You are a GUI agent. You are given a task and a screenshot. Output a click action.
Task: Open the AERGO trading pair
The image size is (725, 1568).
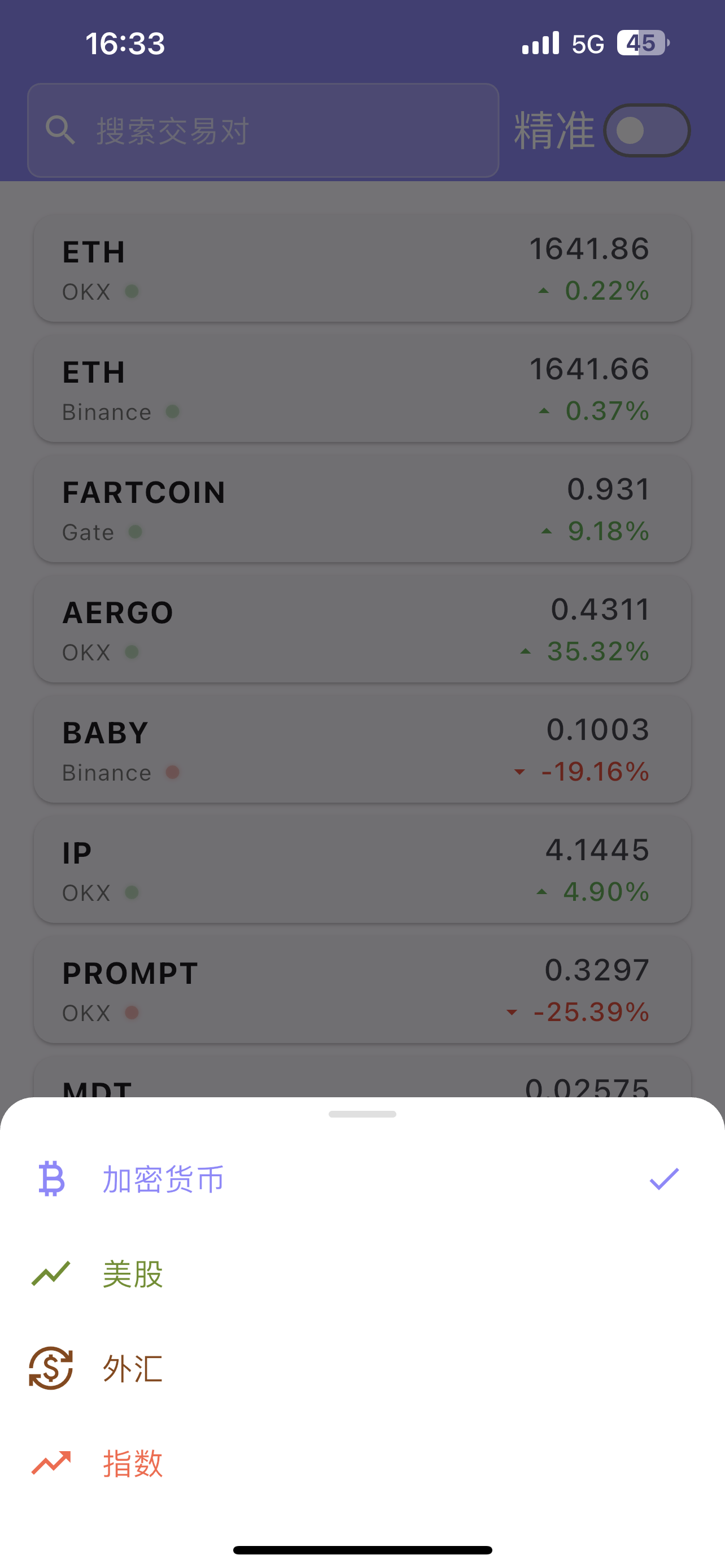coord(362,630)
